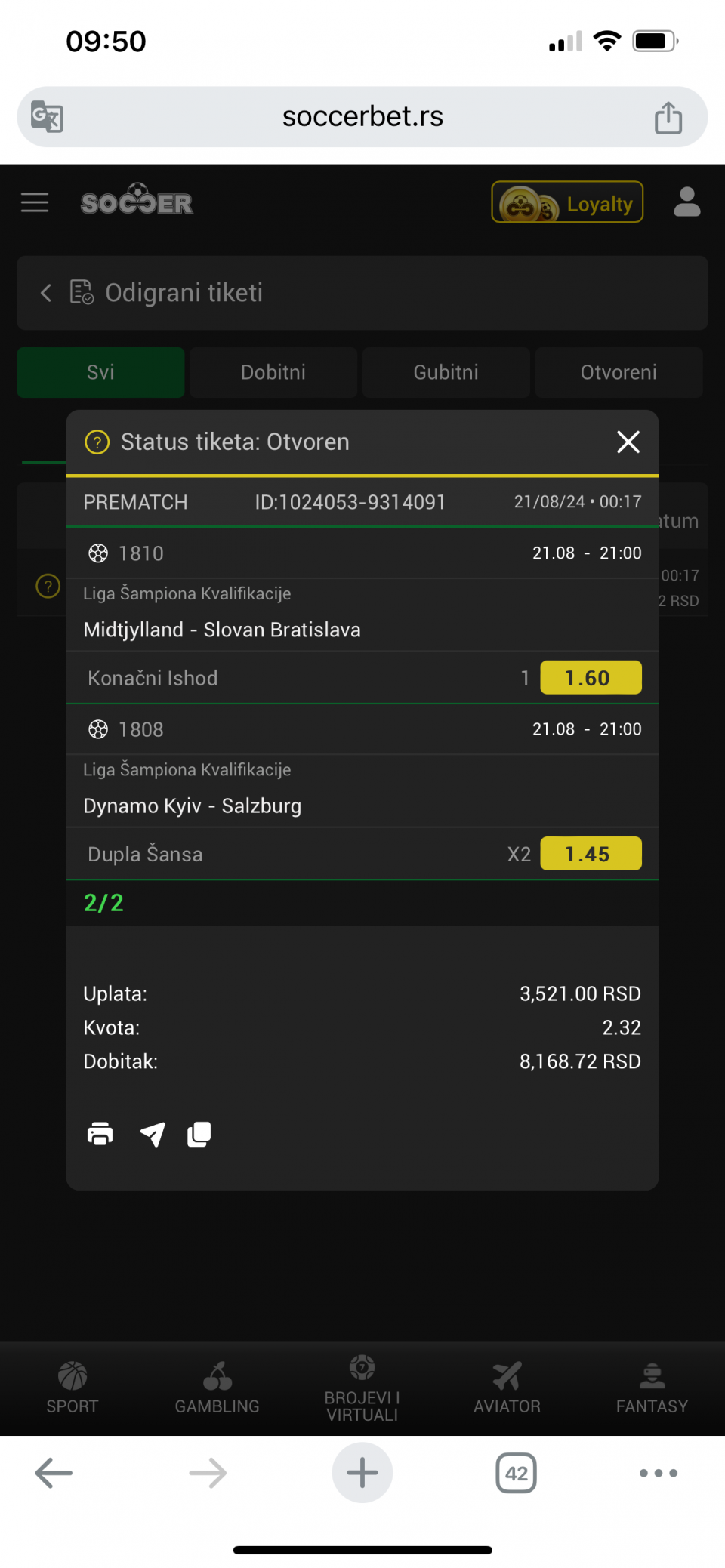Copy the ticket
The width and height of the screenshot is (725, 1568).
click(x=199, y=1134)
